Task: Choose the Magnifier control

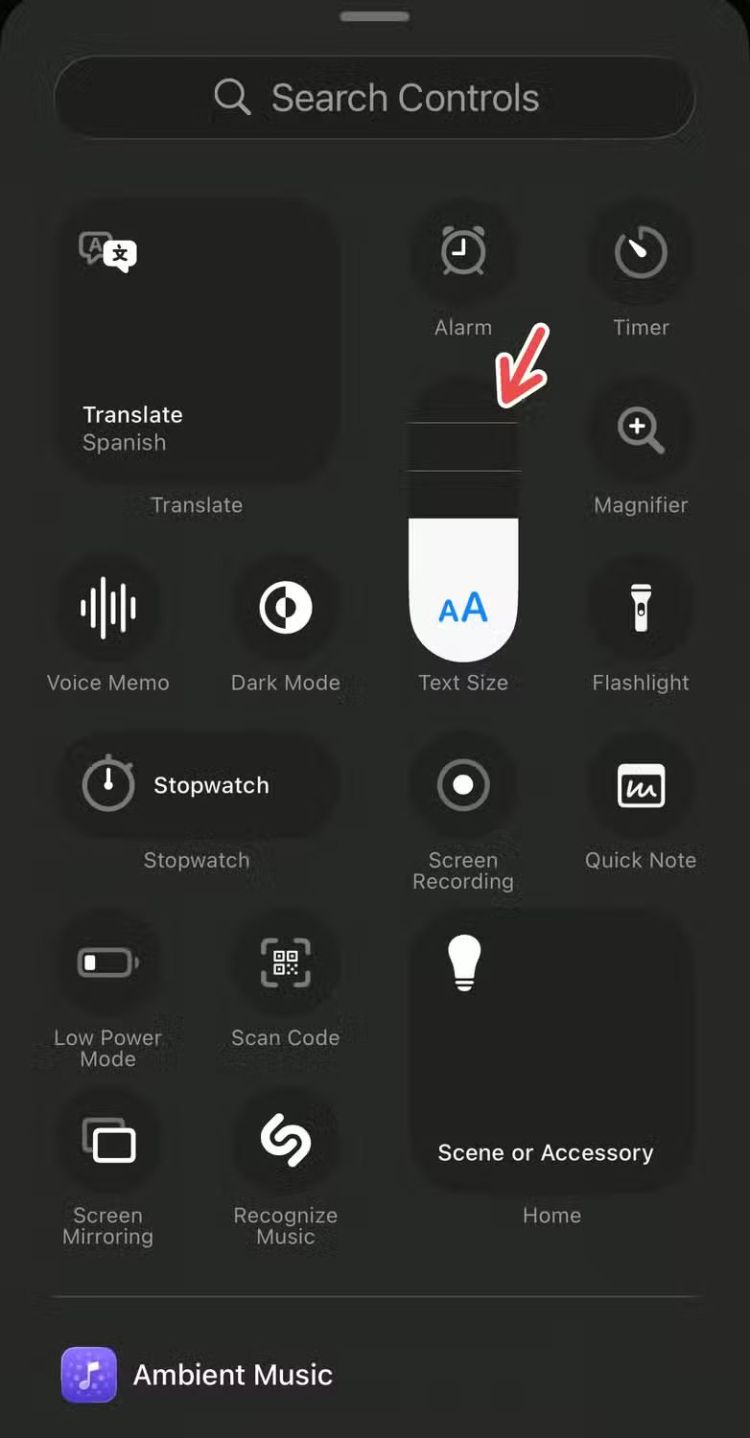Action: [x=640, y=429]
